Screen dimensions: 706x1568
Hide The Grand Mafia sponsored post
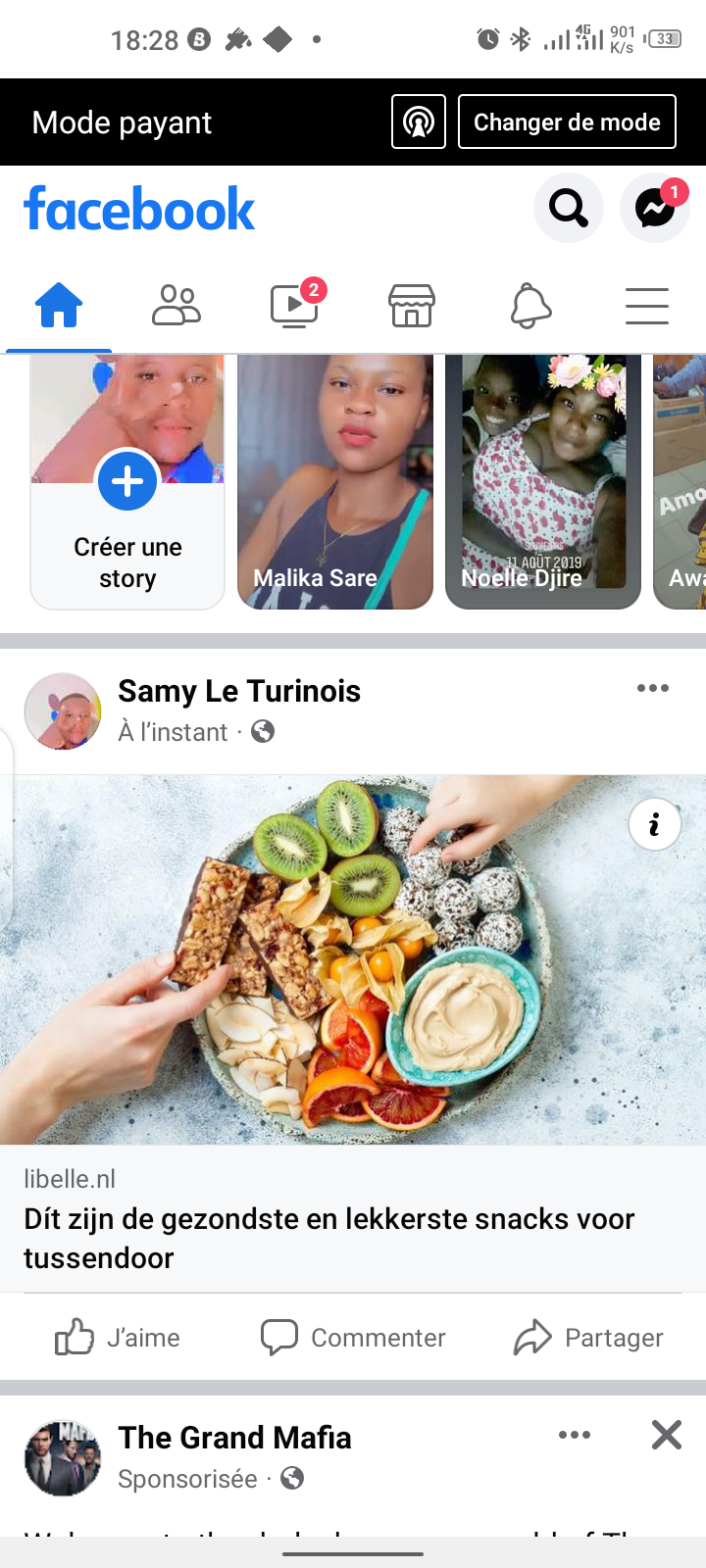point(667,1436)
